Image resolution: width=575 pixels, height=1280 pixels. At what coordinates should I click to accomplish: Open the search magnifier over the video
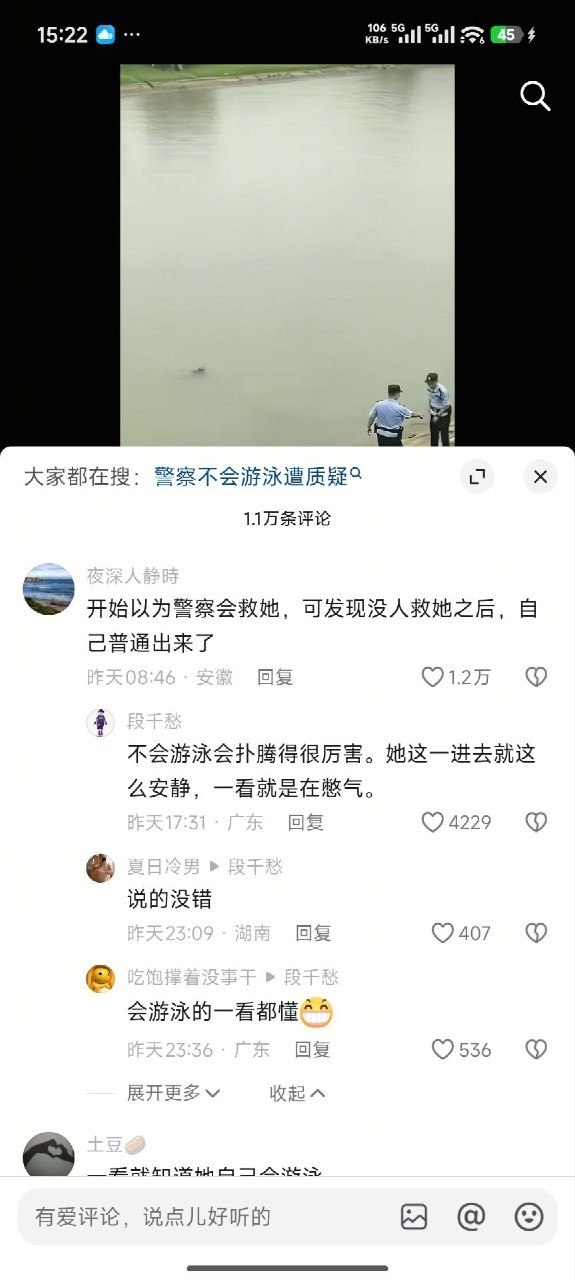(535, 96)
